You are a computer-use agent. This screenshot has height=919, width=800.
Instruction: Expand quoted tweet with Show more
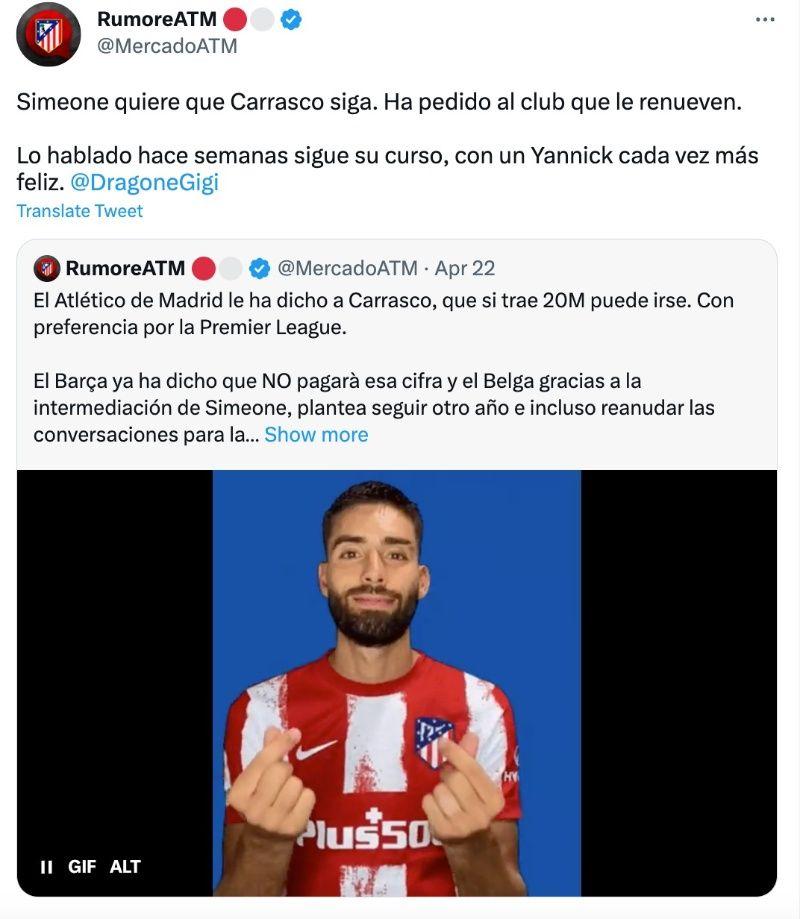316,435
